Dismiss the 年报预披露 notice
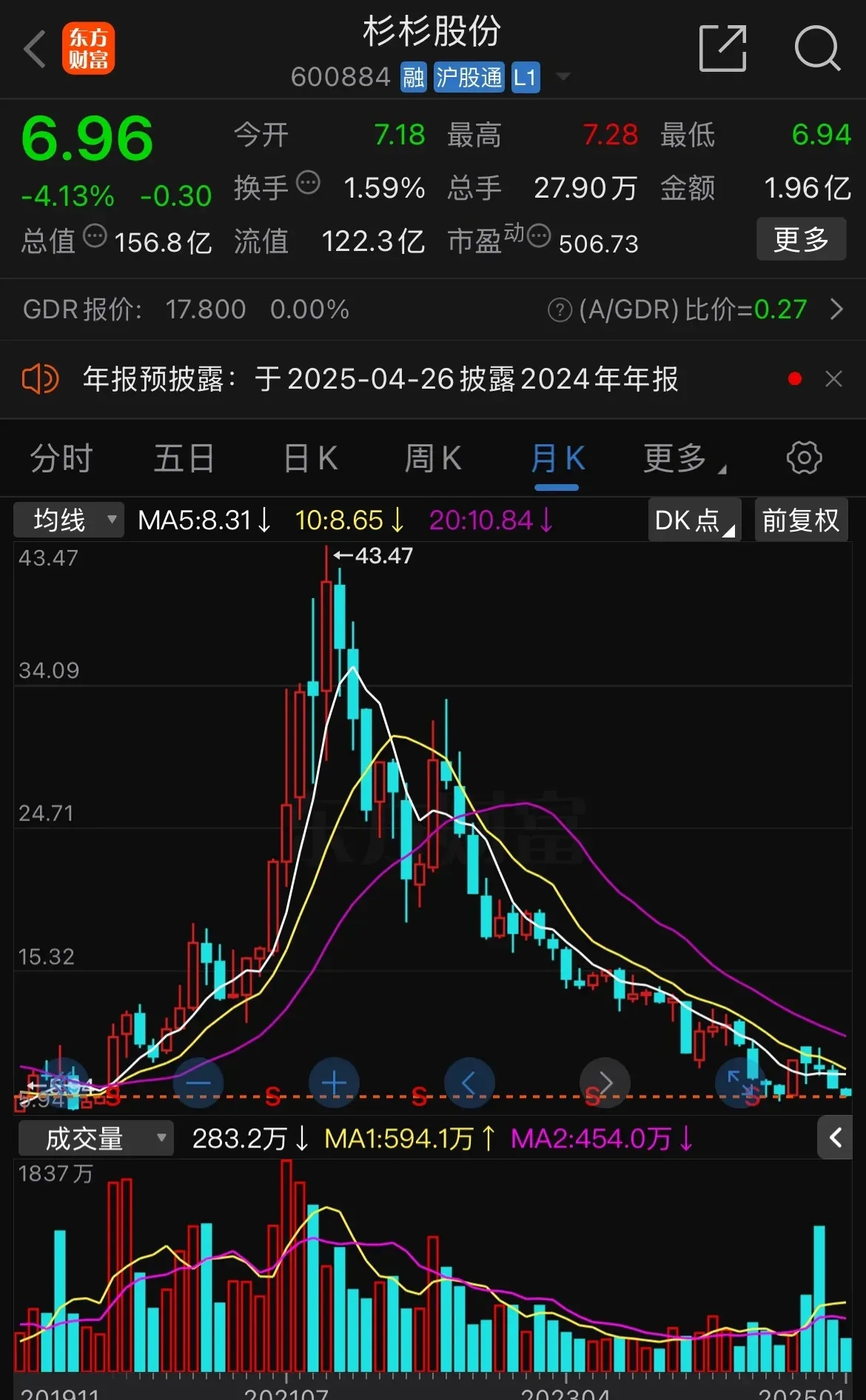Image resolution: width=866 pixels, height=1400 pixels. [x=833, y=379]
